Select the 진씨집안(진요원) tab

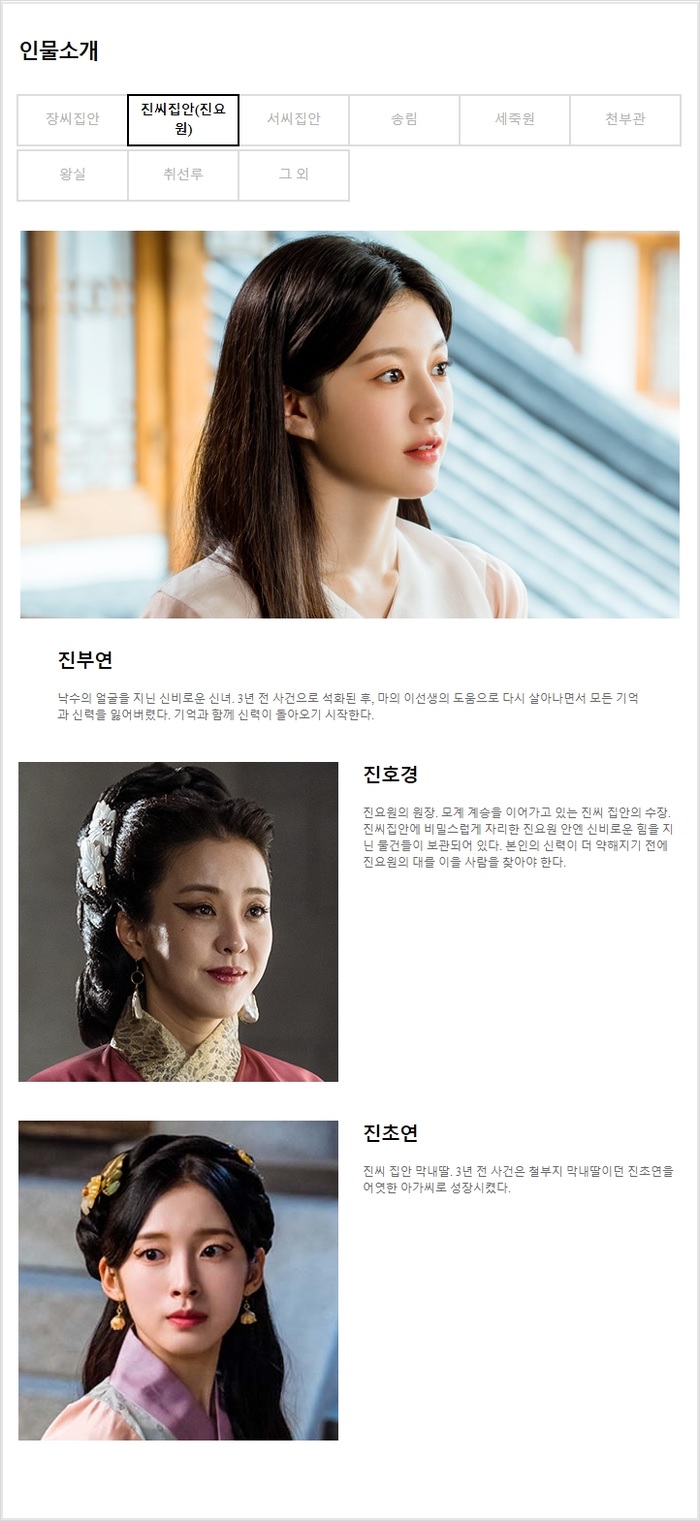[x=183, y=120]
